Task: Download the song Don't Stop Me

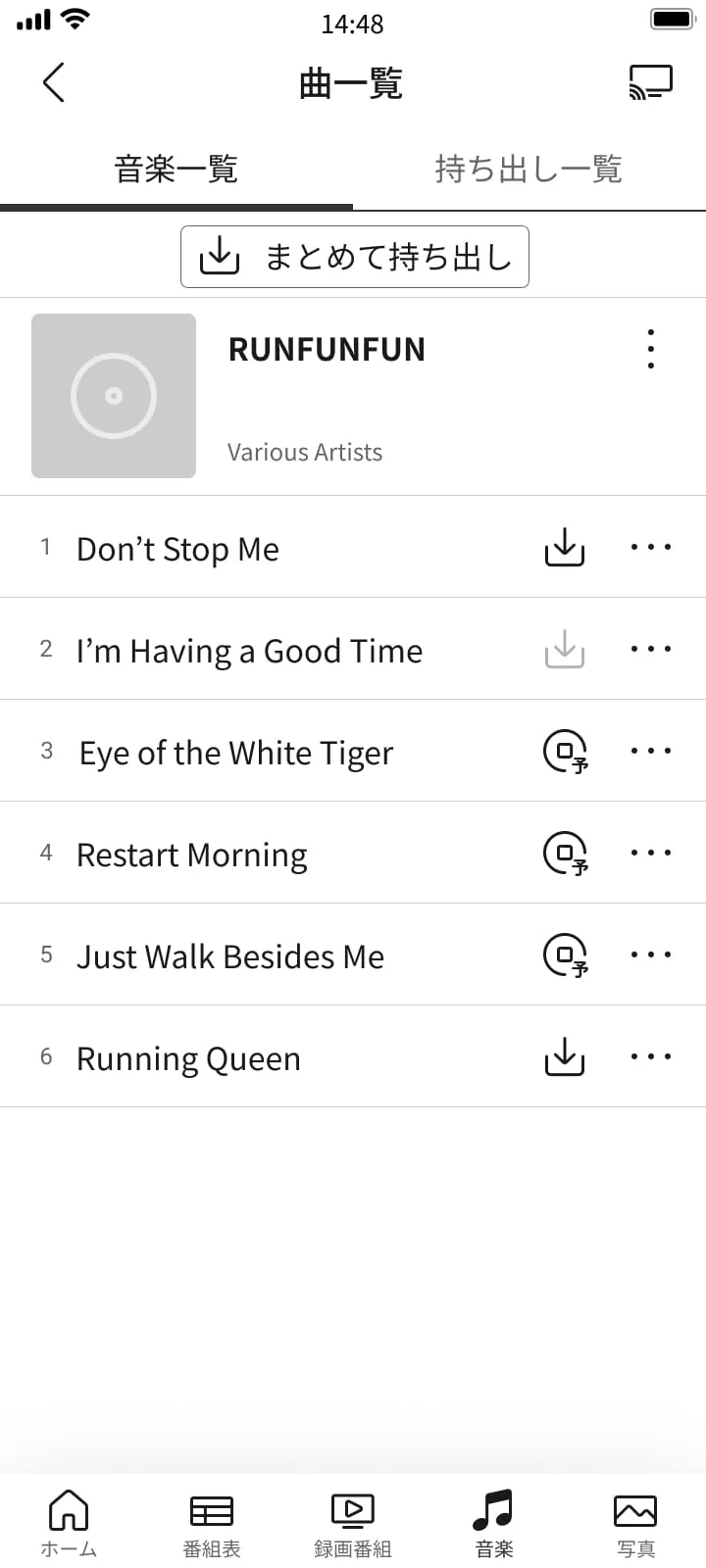Action: 565,547
